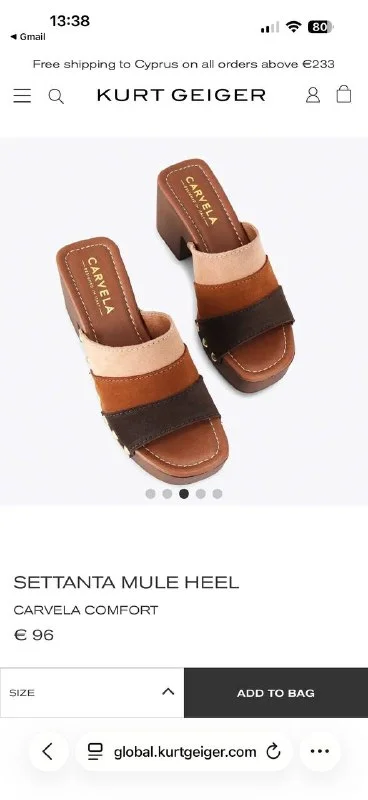This screenshot has height=800, width=368.
Task: Open the shopping bag icon
Action: pyautogui.click(x=344, y=94)
